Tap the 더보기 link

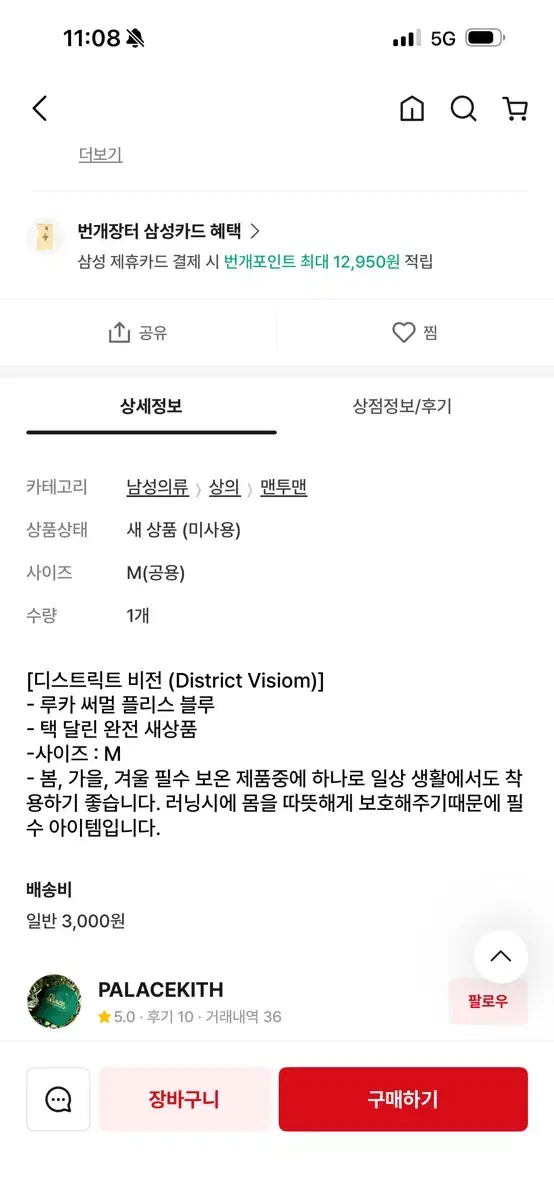(x=100, y=154)
